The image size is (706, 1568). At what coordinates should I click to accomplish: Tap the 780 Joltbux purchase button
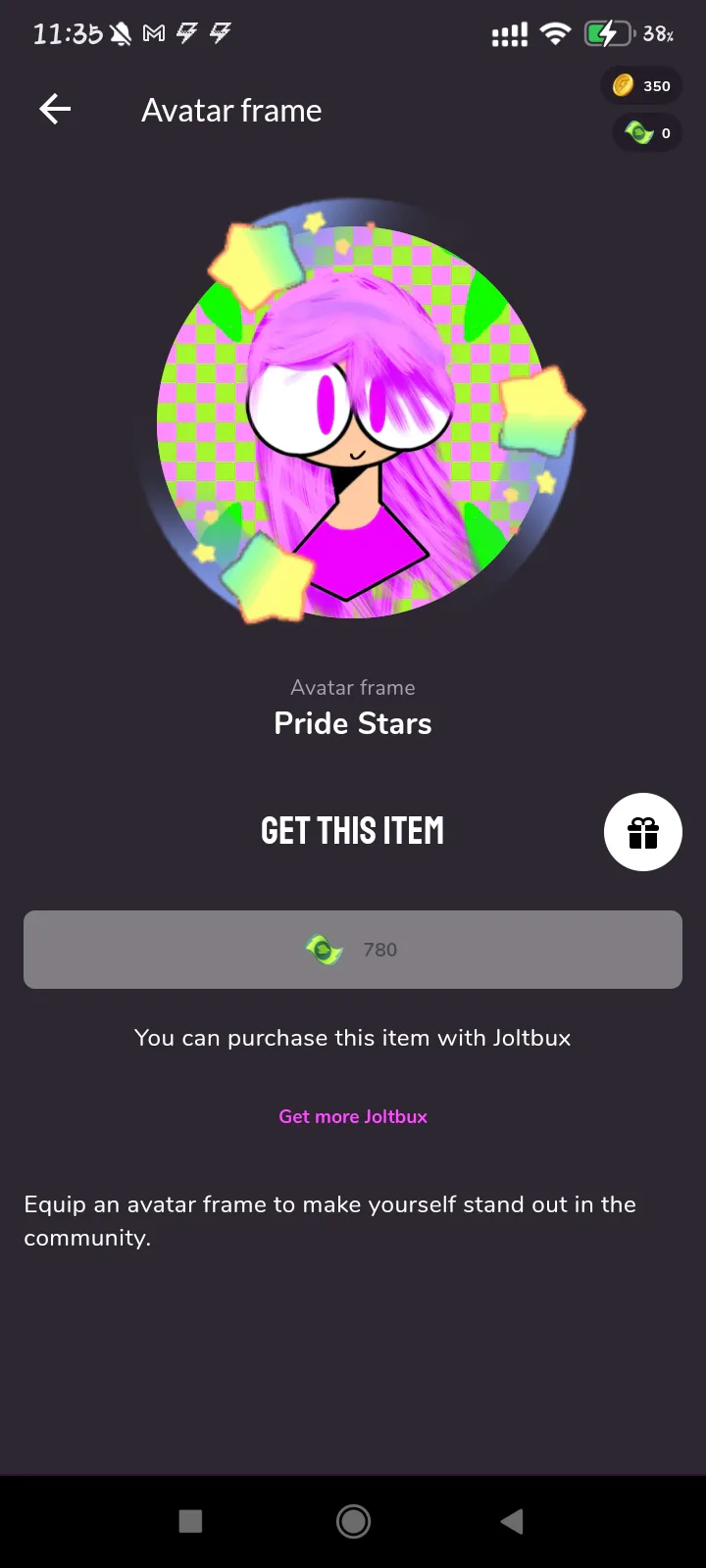tap(353, 949)
